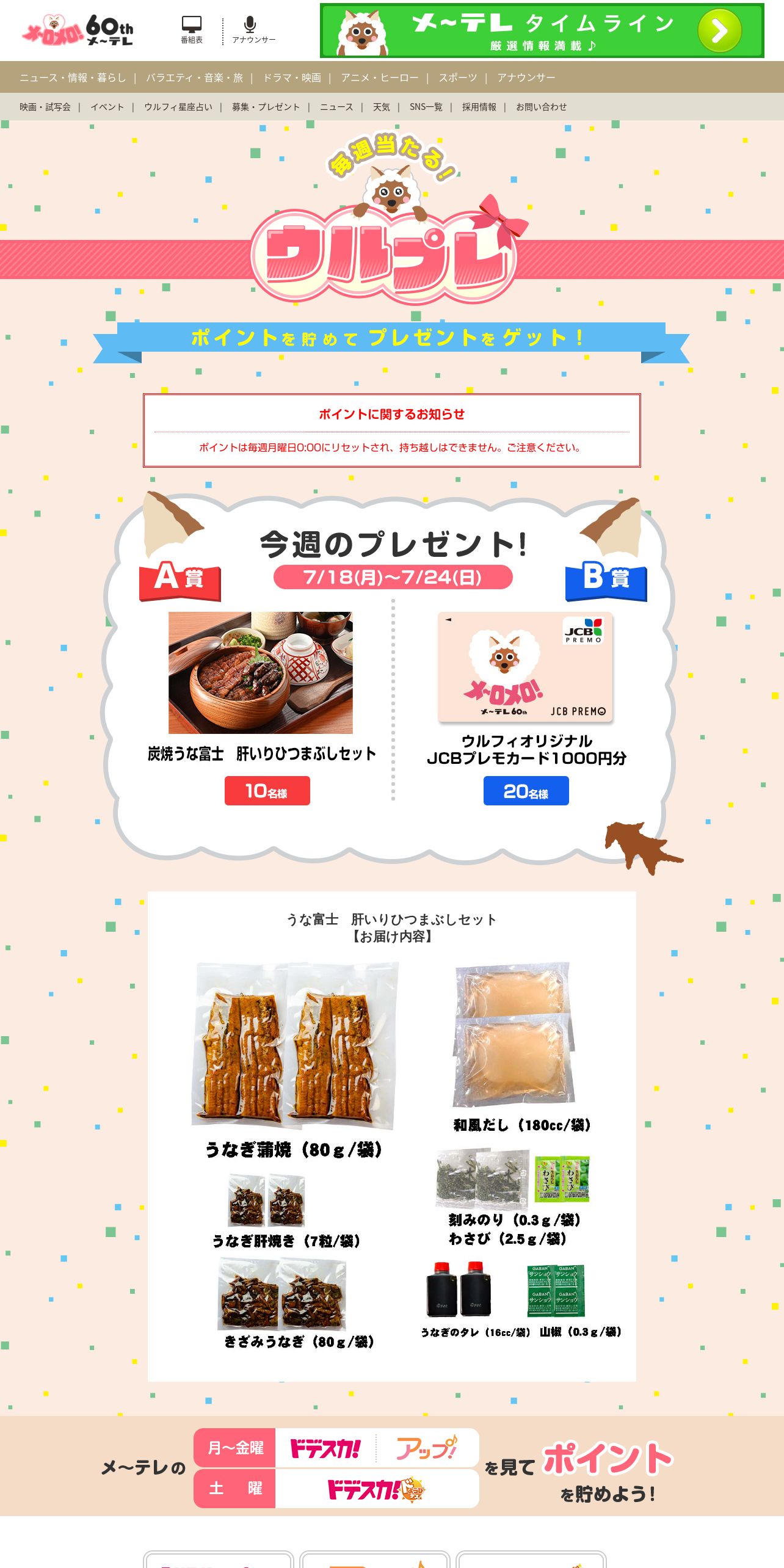784x1568 pixels.
Task: Open バラエティ・音楽・旅 category
Action: click(194, 78)
